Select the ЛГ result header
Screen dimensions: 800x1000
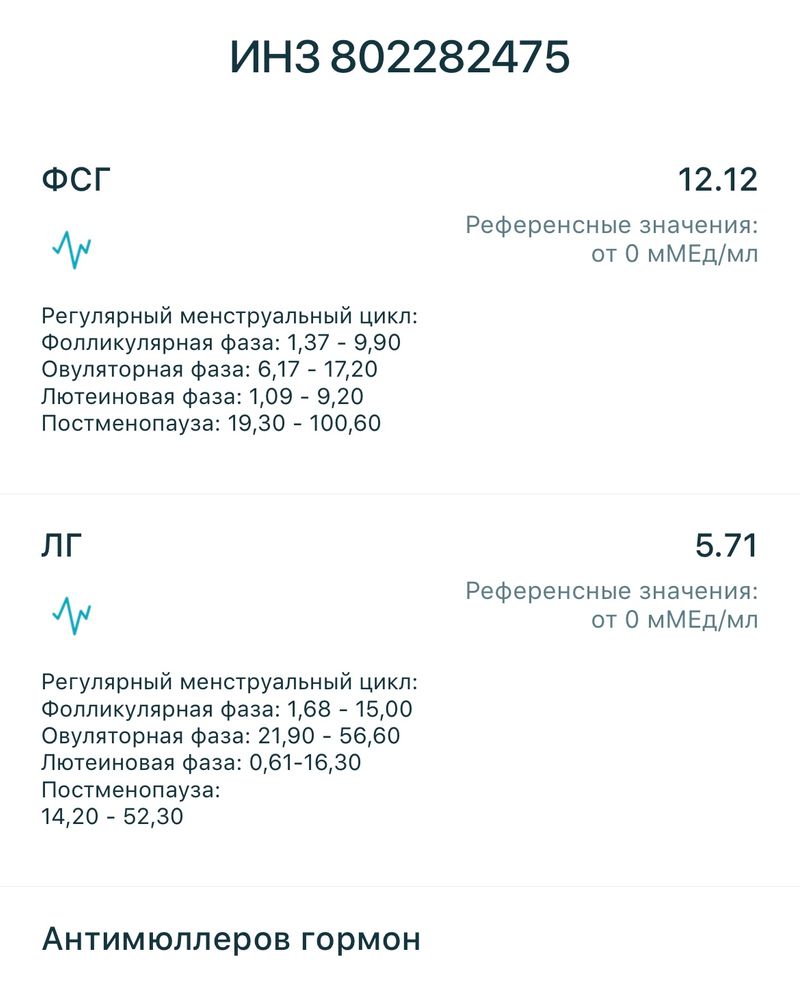[x=58, y=545]
